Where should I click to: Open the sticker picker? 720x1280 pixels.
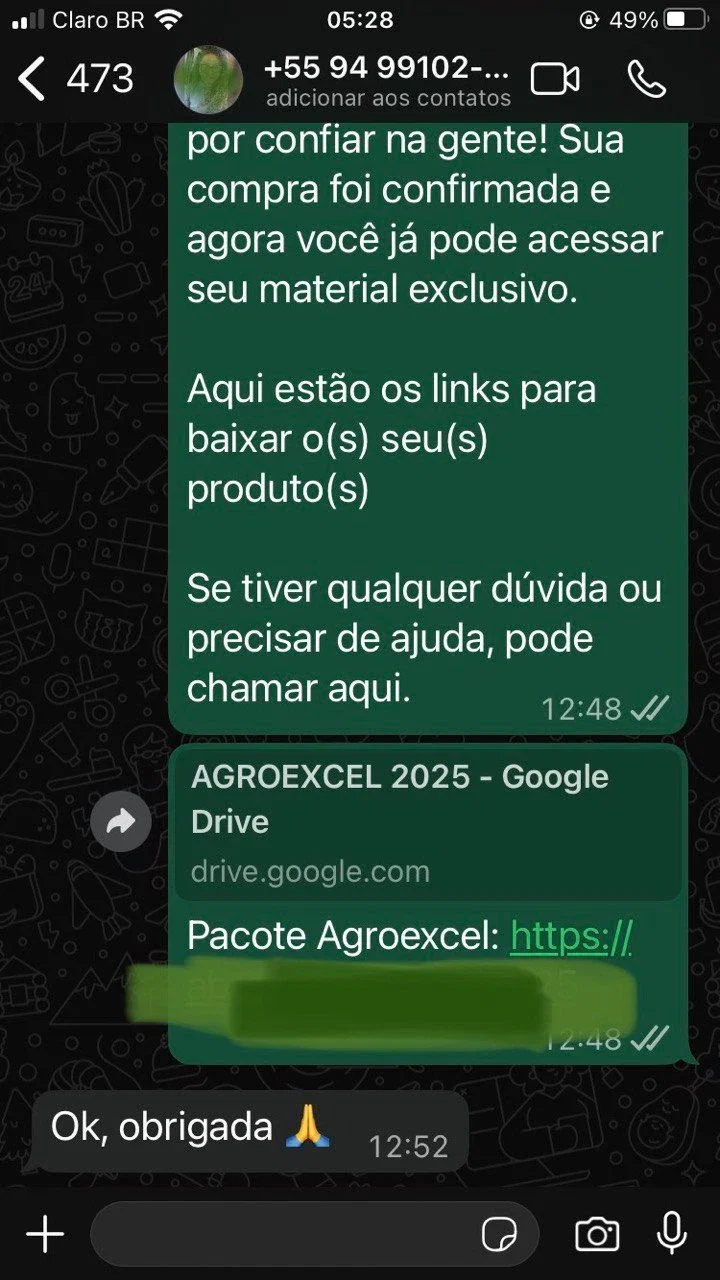(499, 1234)
